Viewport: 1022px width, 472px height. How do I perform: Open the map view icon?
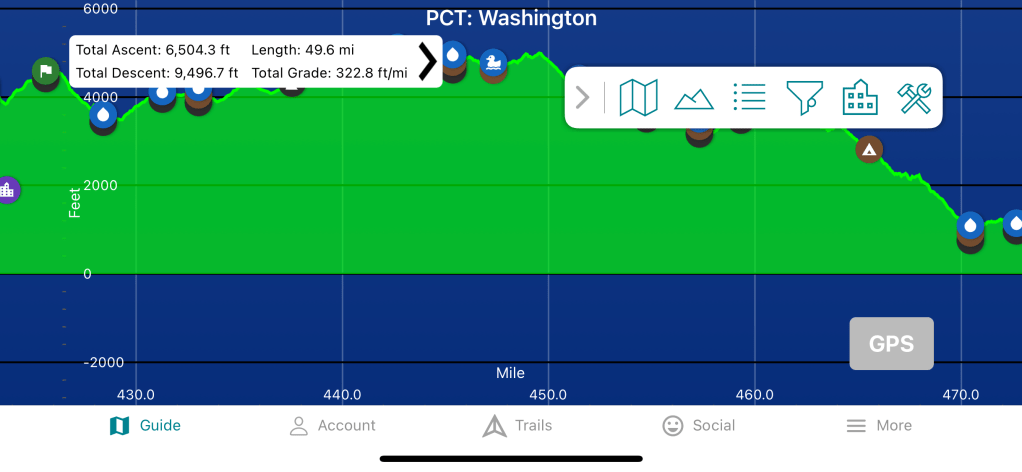638,98
